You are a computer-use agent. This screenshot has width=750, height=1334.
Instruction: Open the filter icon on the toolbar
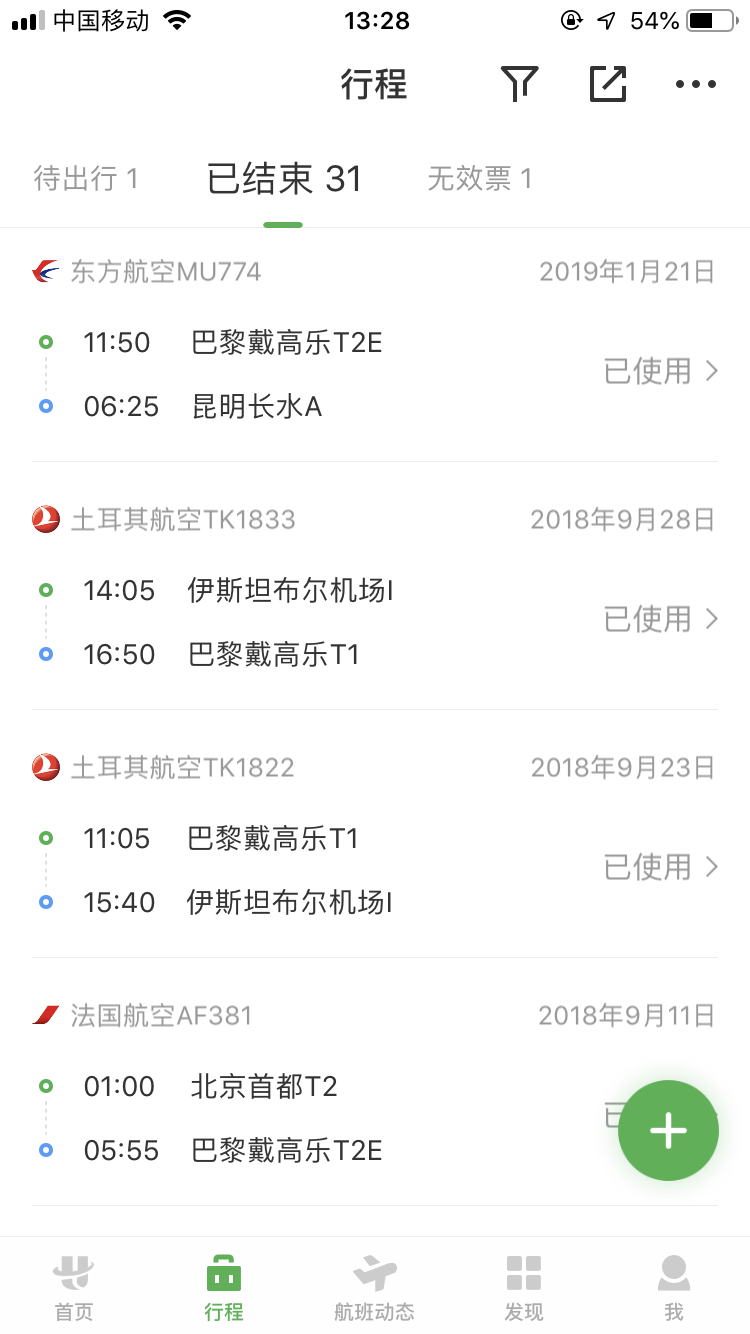pos(519,85)
